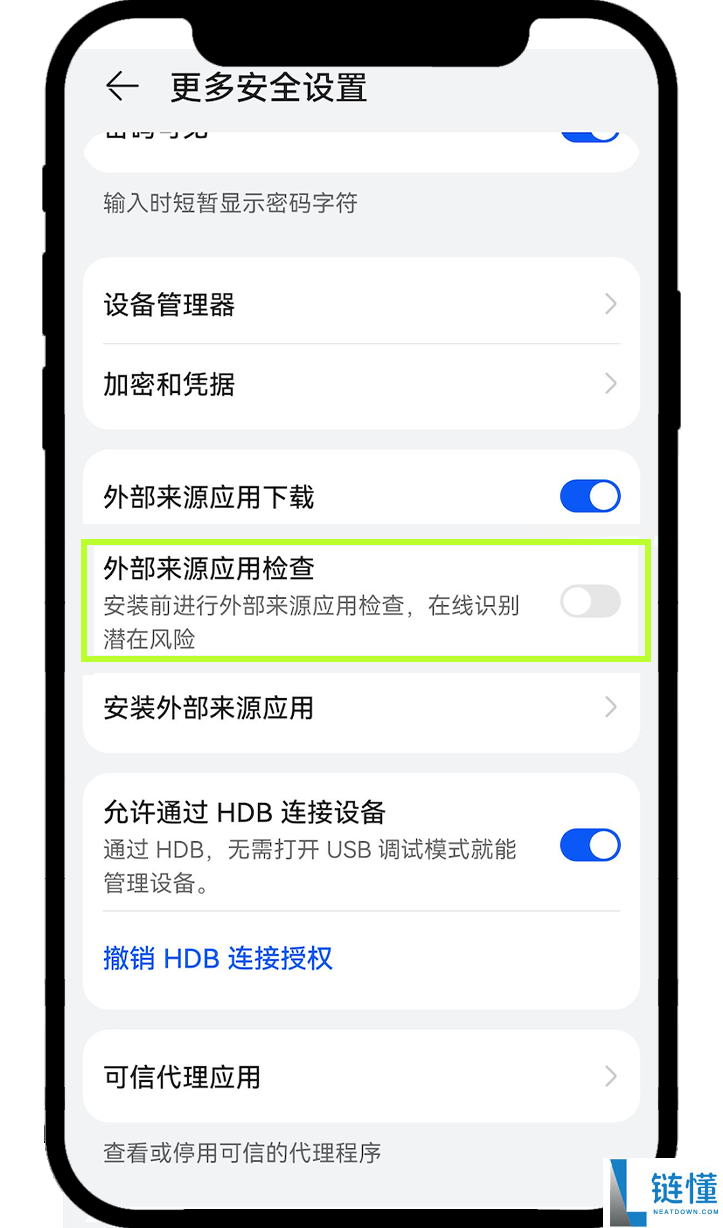Tap 撤销 HDB 连接授权 link

[x=218, y=958]
